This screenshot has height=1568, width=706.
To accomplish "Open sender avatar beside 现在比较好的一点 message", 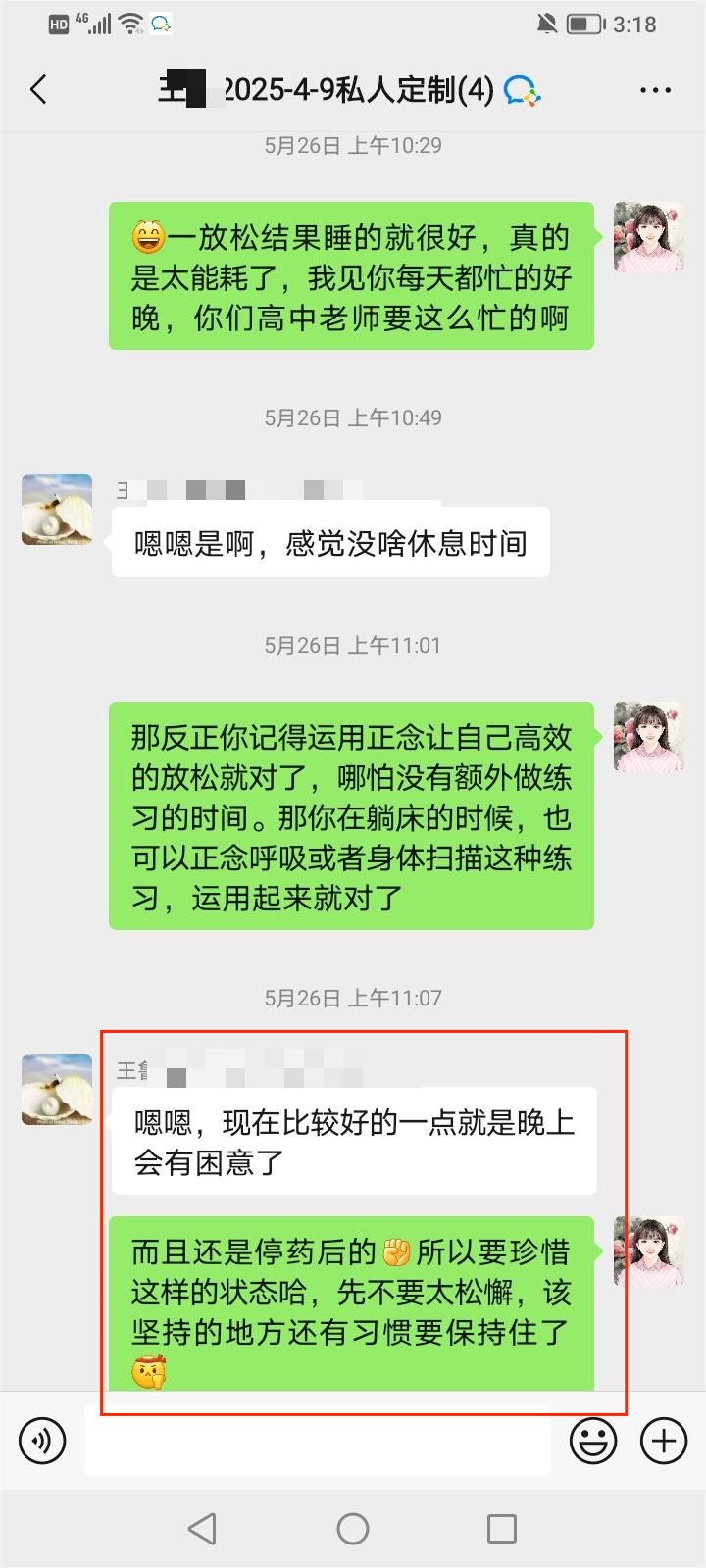I will [x=57, y=1090].
